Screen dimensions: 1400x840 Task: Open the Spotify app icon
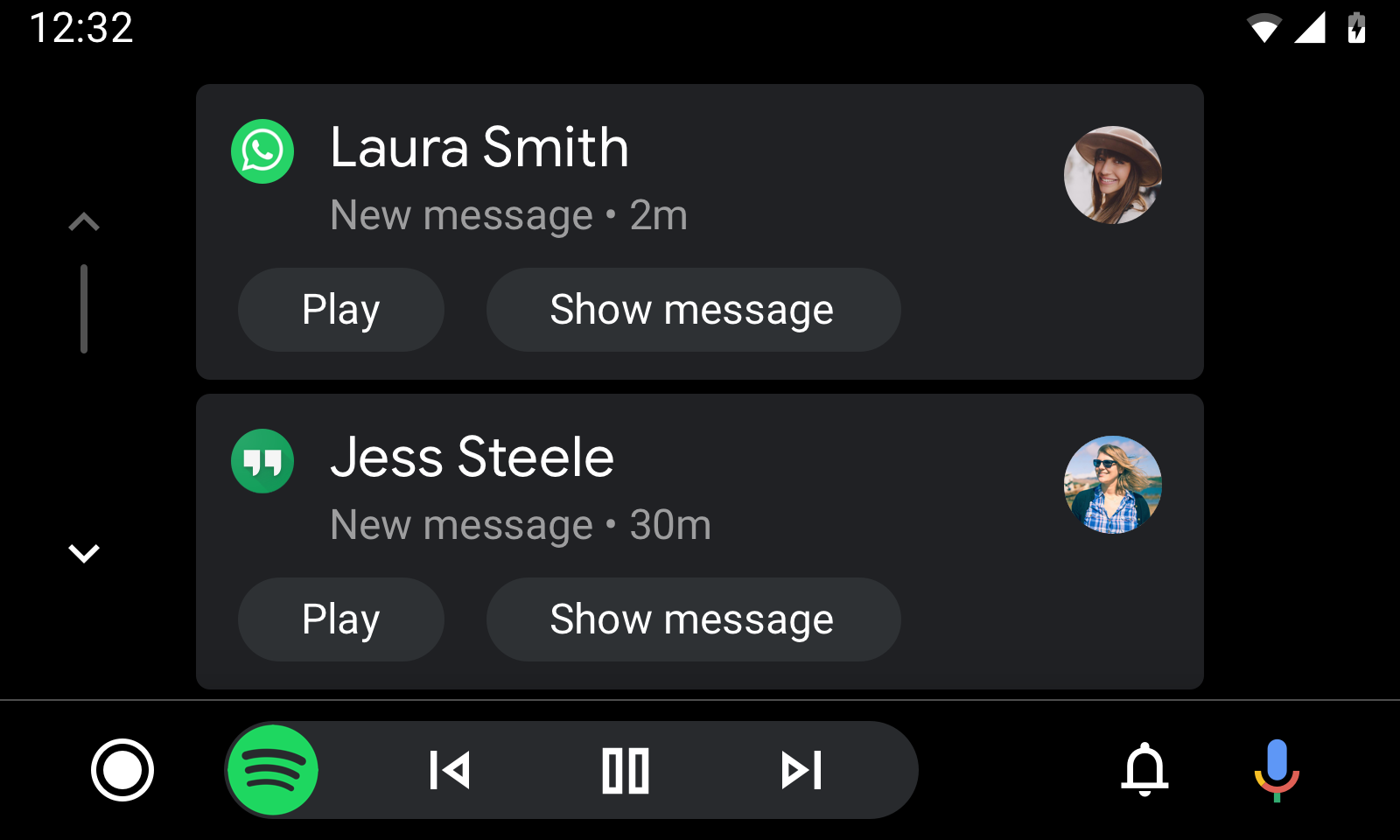tap(273, 770)
